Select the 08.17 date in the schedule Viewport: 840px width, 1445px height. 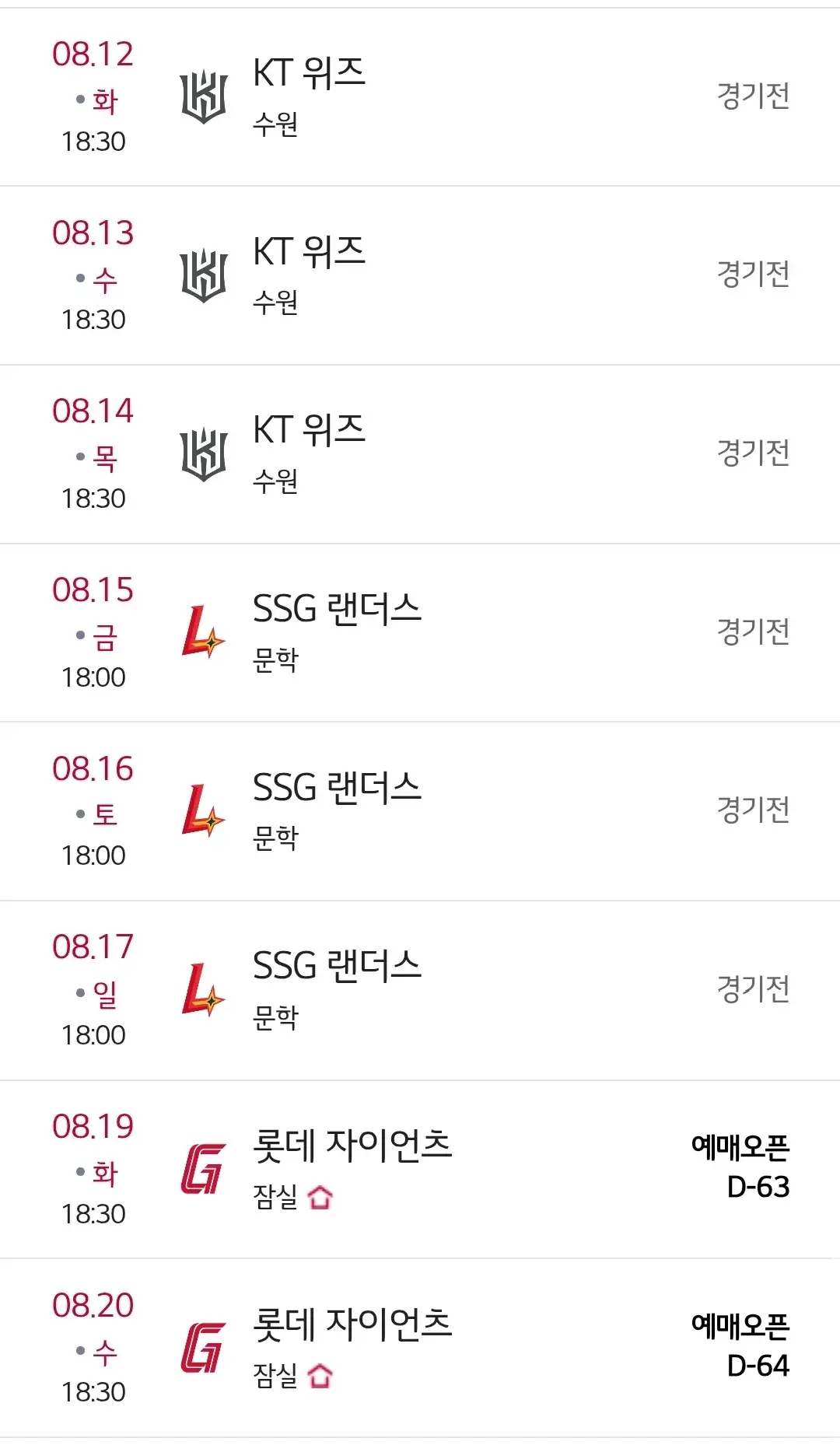pyautogui.click(x=93, y=945)
